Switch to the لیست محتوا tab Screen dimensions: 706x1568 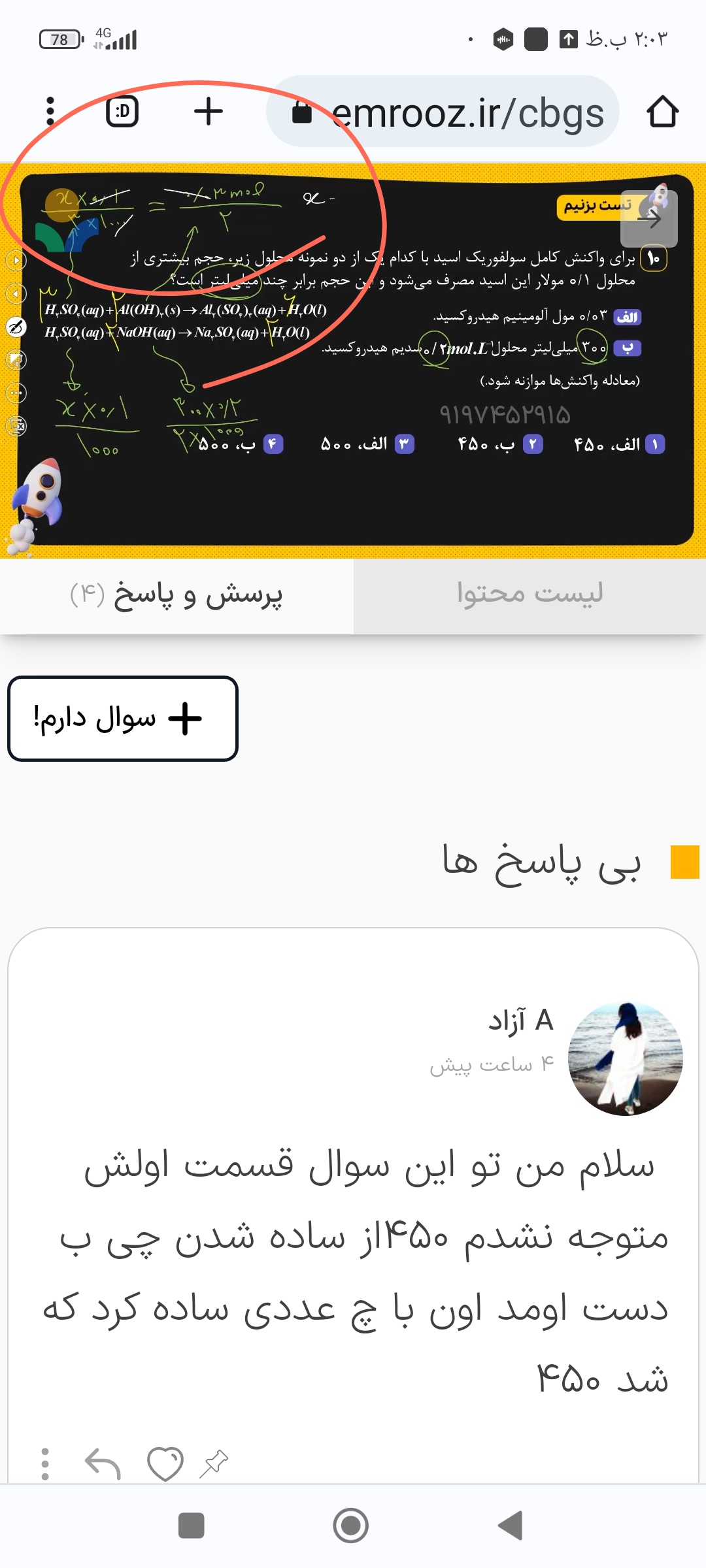pyautogui.click(x=529, y=595)
